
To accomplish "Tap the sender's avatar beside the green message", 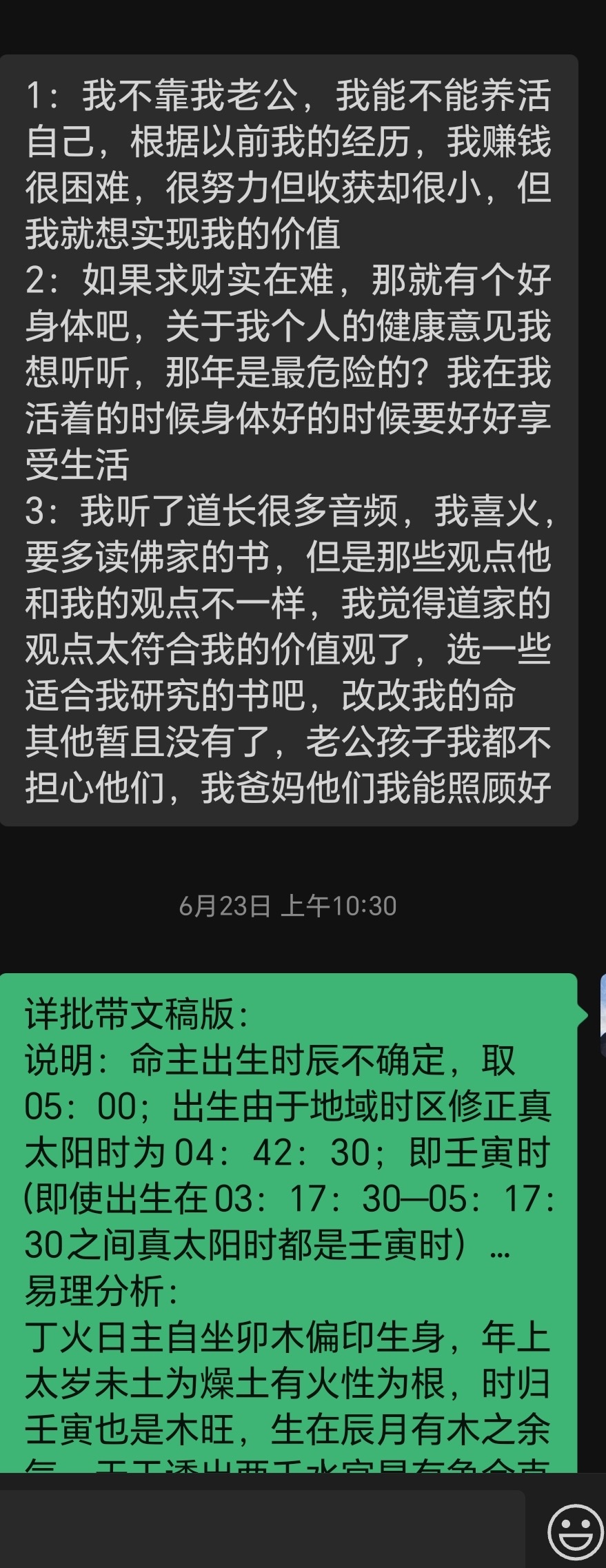I will tap(602, 1015).
